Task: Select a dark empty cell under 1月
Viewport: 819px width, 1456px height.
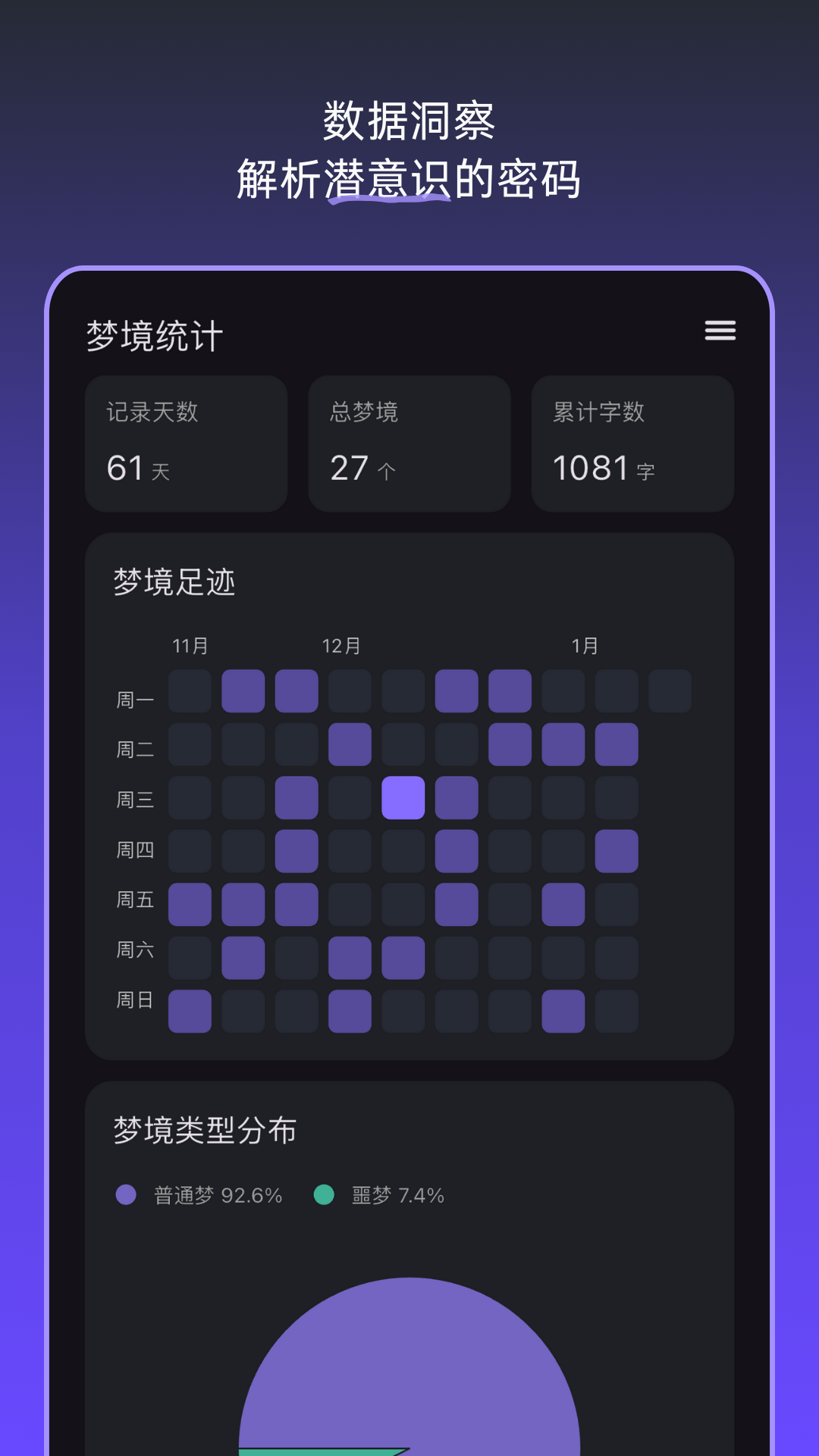Action: (672, 692)
